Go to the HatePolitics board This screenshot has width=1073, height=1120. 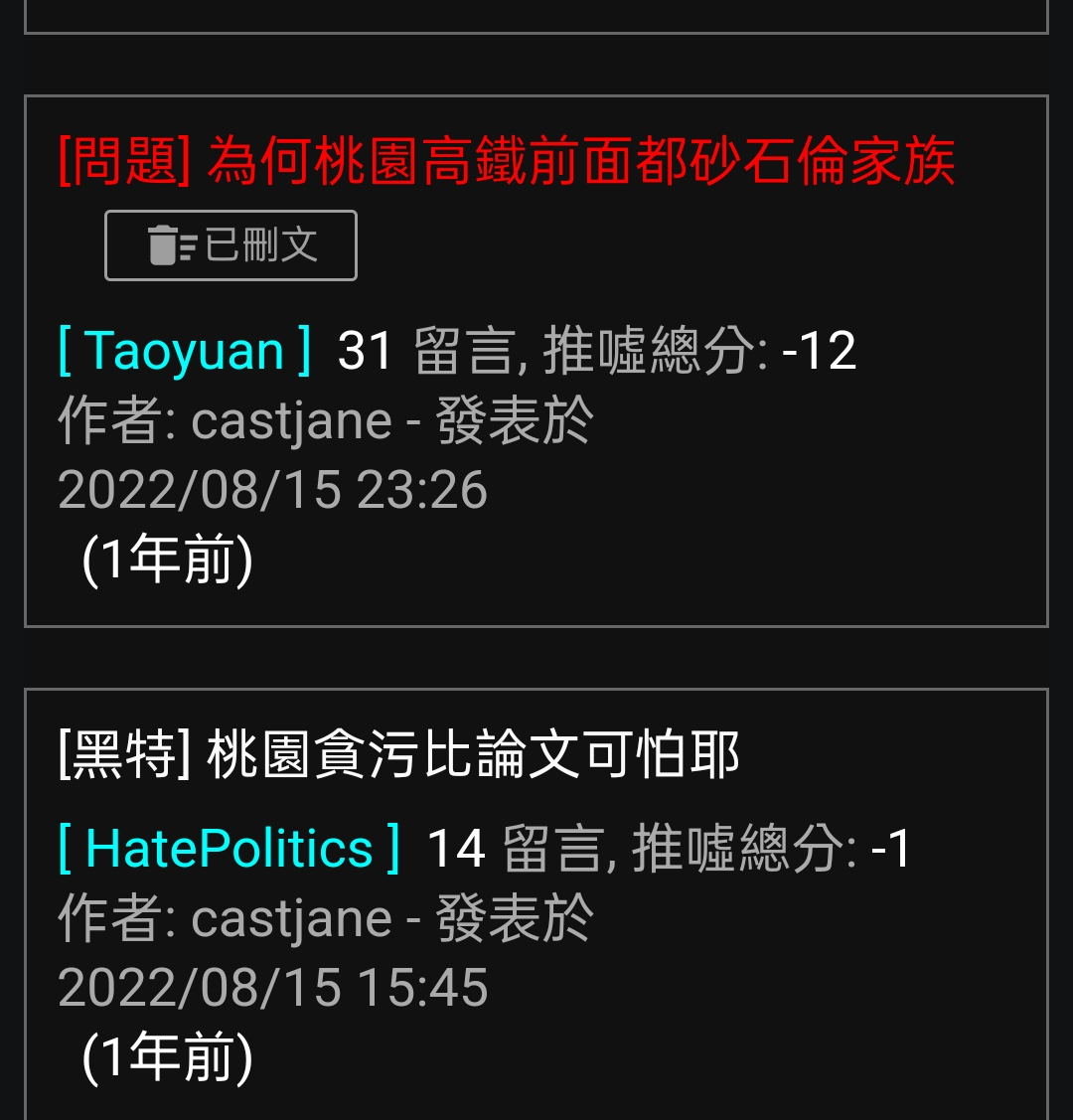point(230,849)
